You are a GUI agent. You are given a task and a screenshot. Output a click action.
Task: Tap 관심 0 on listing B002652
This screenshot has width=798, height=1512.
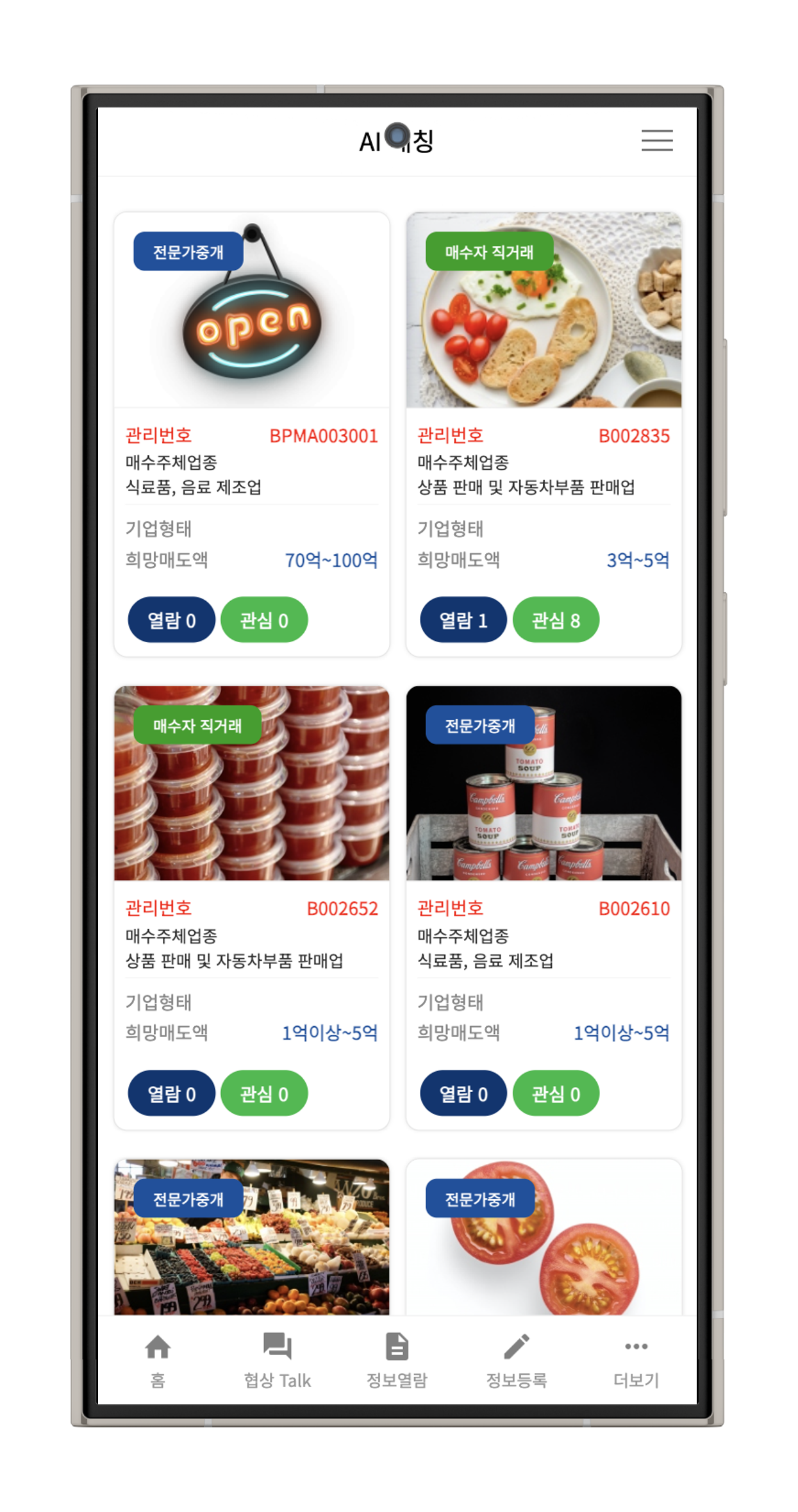[264, 1093]
